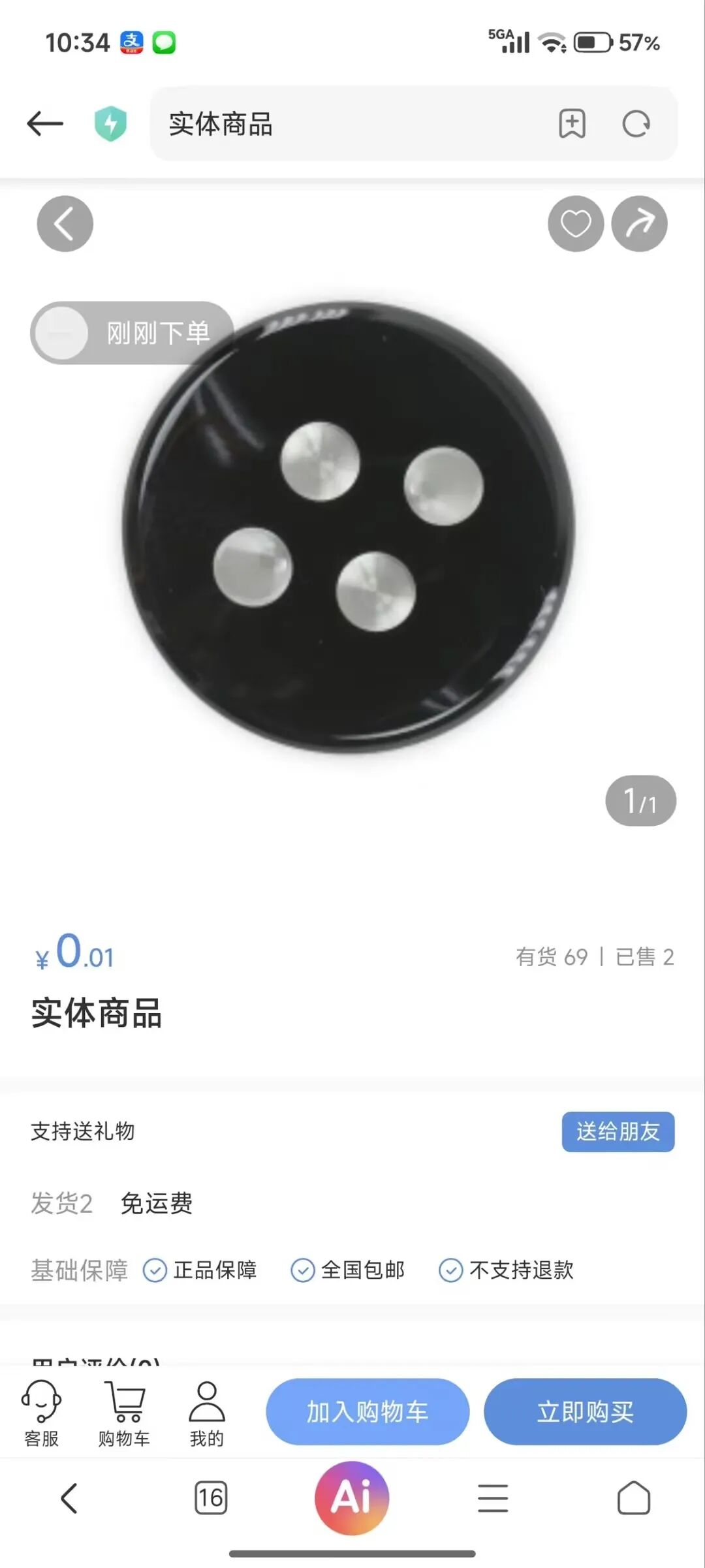The height and width of the screenshot is (1568, 705).
Task: Contact 客服 customer service
Action: (x=41, y=1413)
